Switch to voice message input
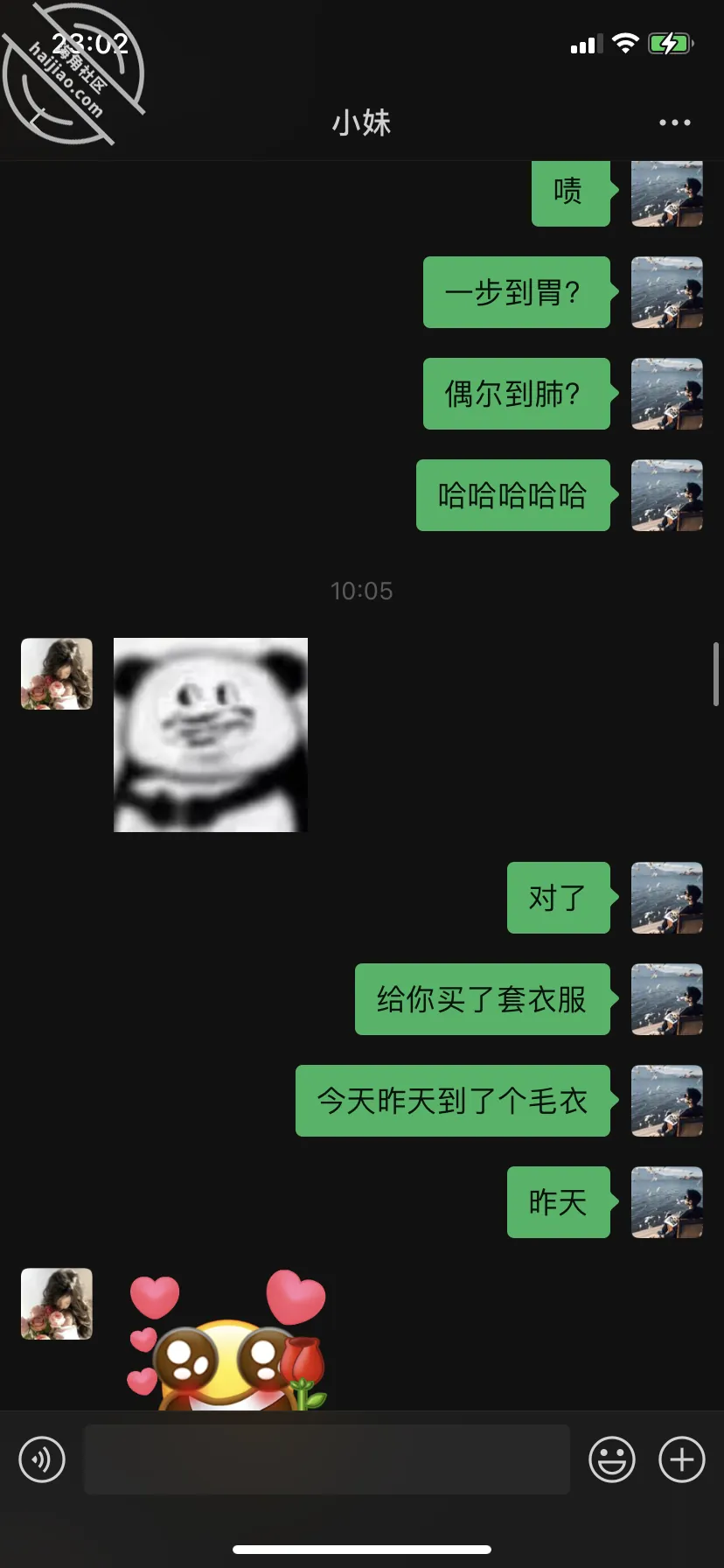The image size is (724, 1568). [42, 1459]
